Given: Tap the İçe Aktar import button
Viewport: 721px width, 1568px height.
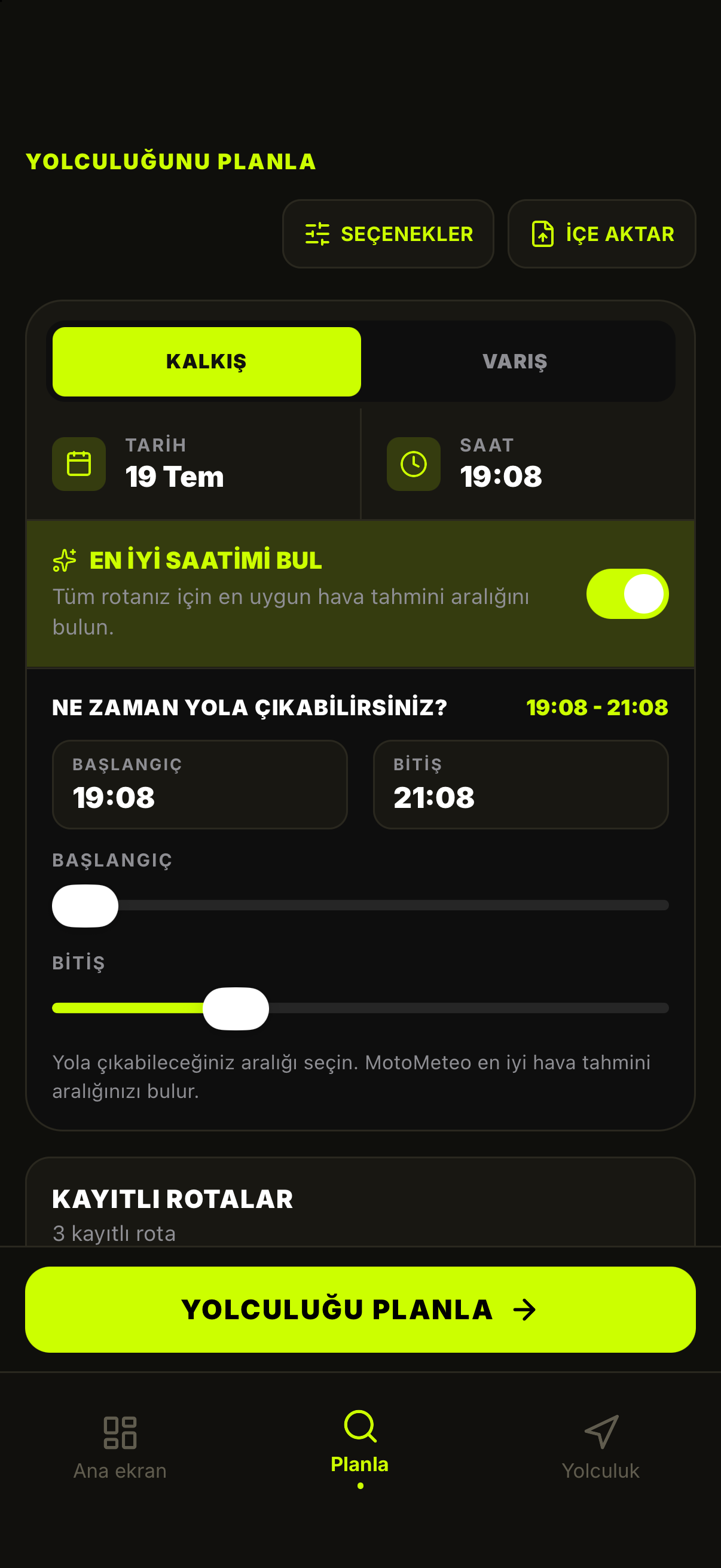Looking at the screenshot, I should [x=602, y=234].
